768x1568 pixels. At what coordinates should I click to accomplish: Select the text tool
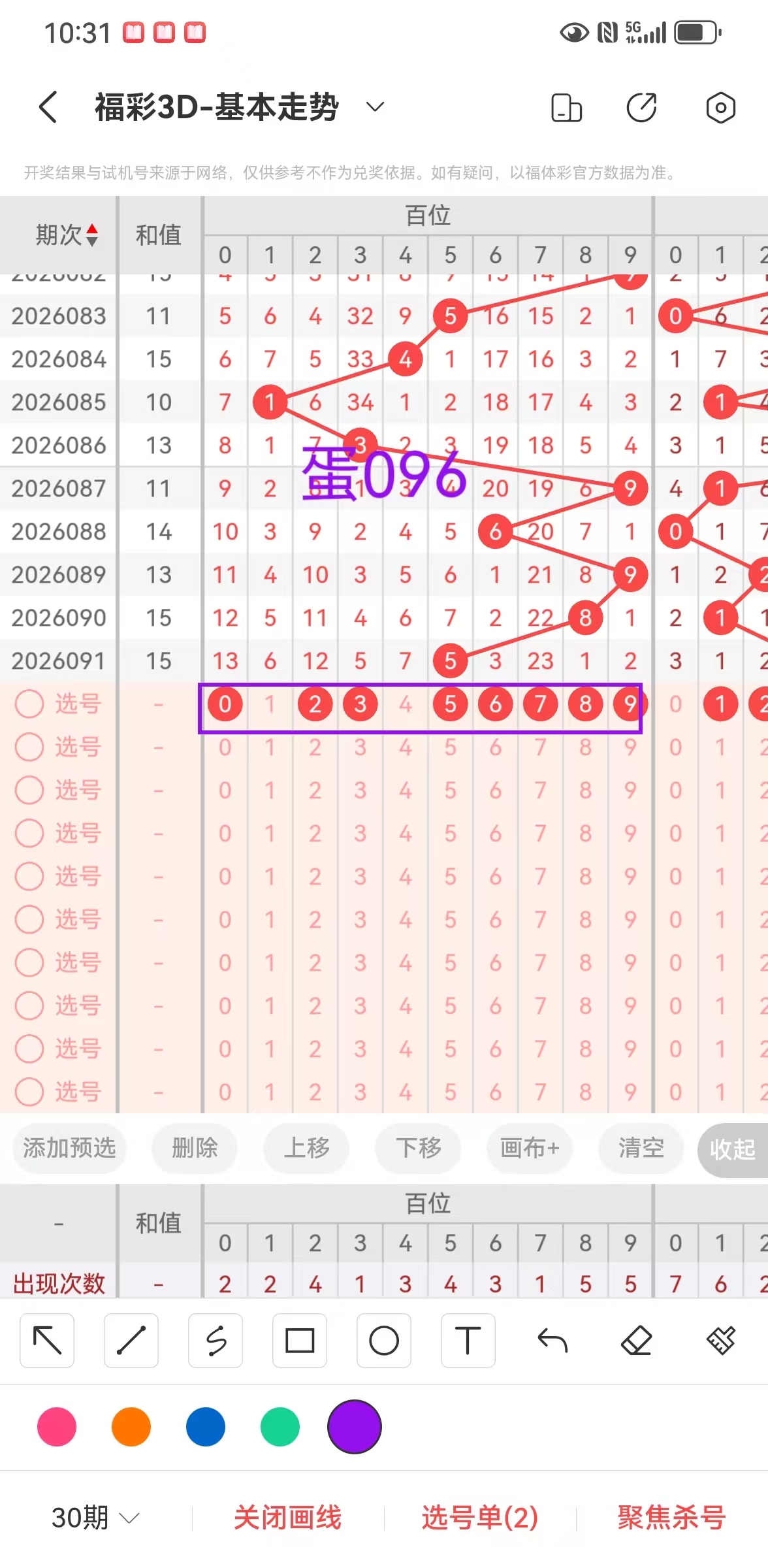pyautogui.click(x=468, y=1341)
